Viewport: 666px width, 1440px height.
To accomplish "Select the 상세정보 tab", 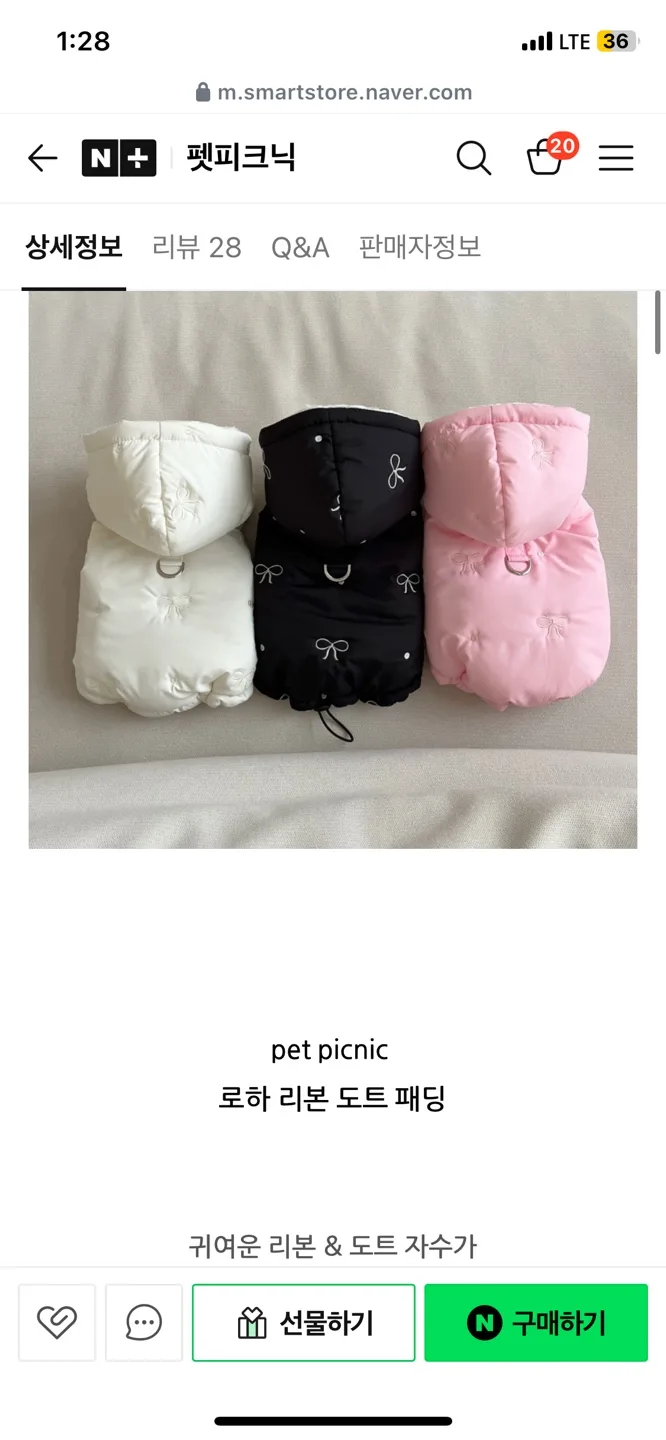I will [73, 247].
